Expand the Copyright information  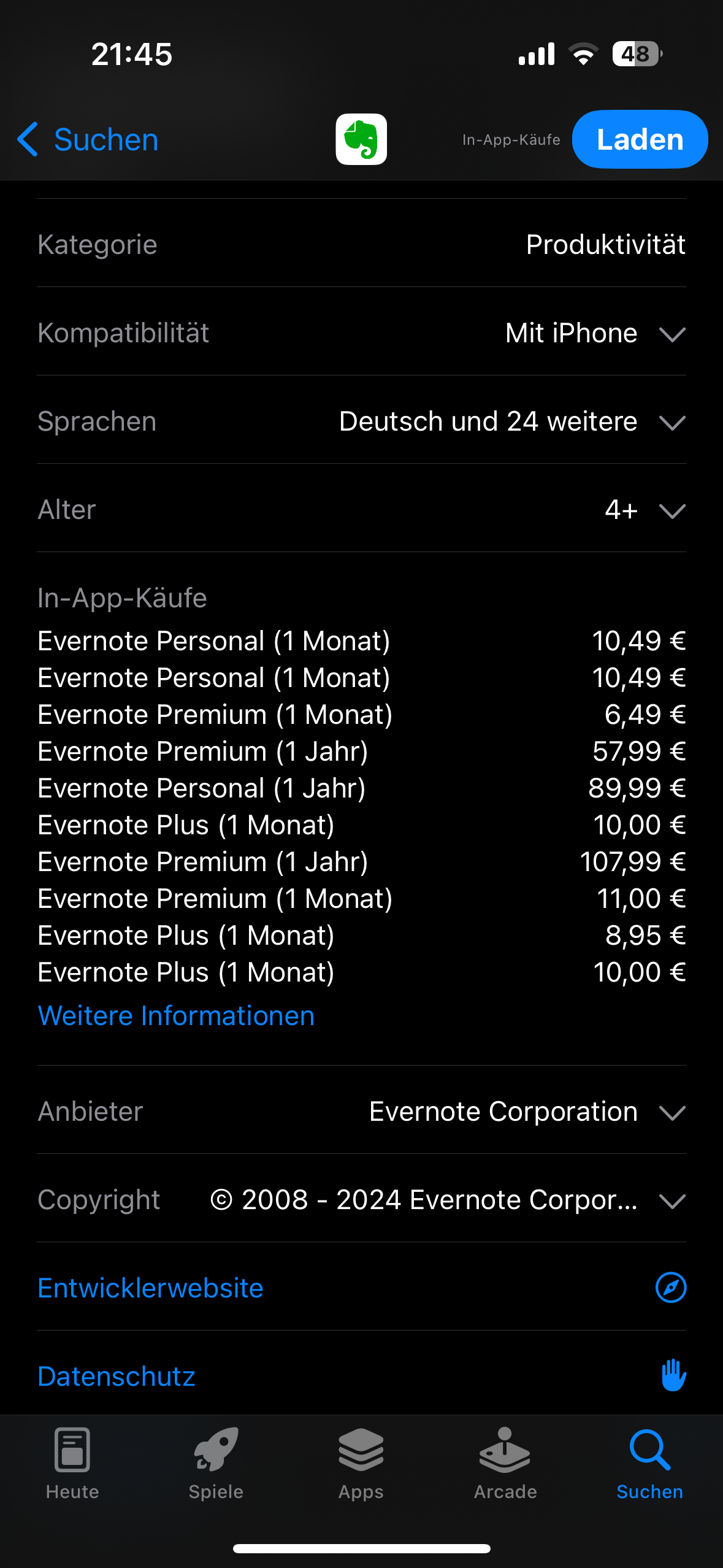[671, 1201]
